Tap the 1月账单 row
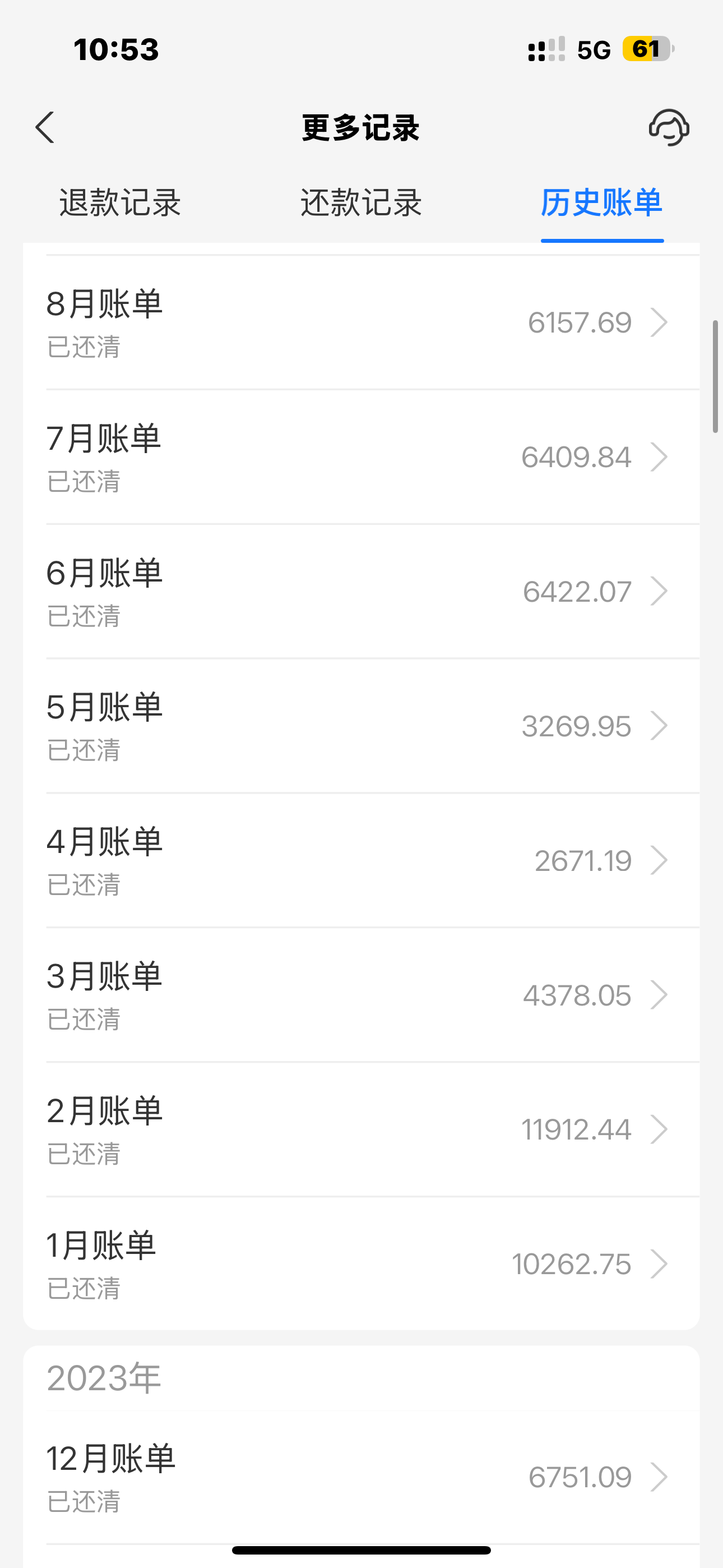723x1568 pixels. click(x=361, y=1264)
